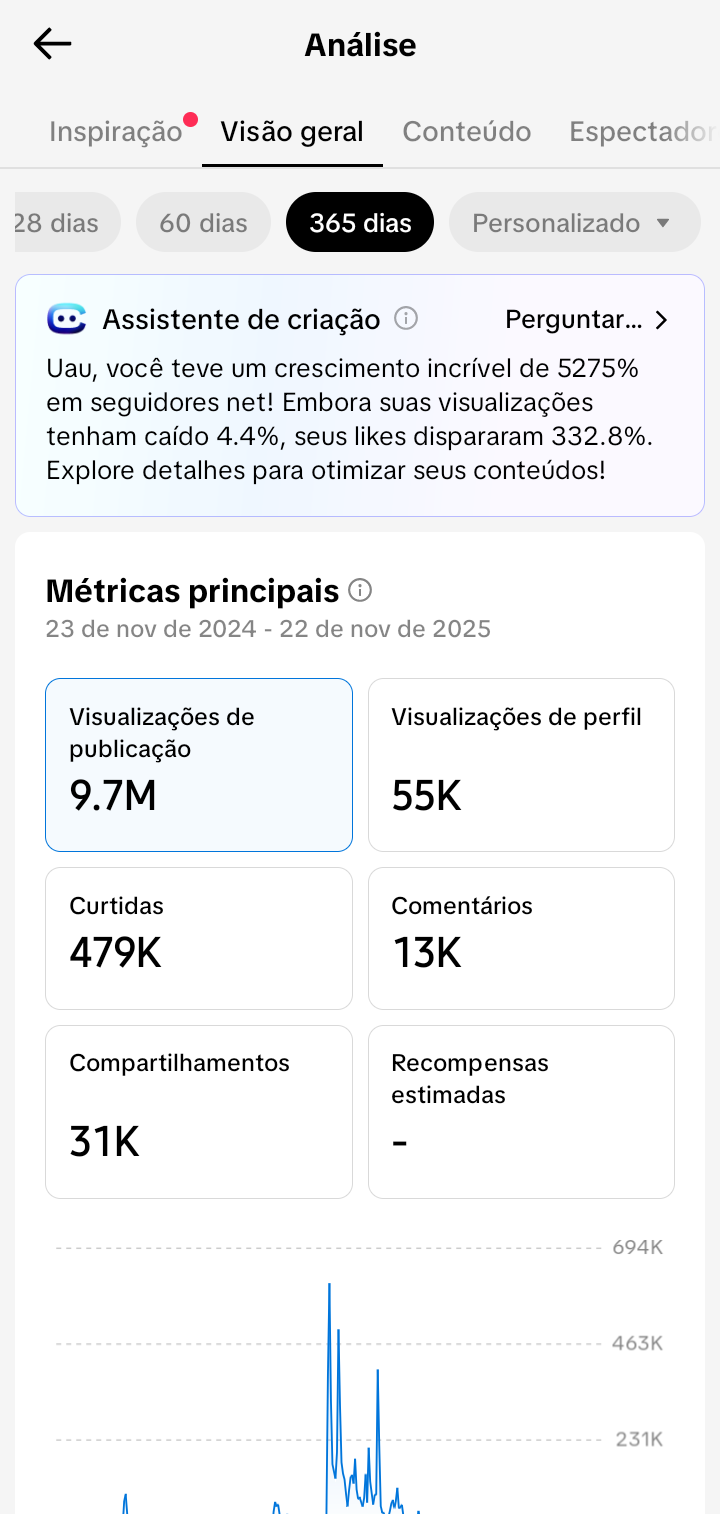Viewport: 720px width, 1514px height.
Task: Show info about Métricas principais
Action: click(x=360, y=591)
